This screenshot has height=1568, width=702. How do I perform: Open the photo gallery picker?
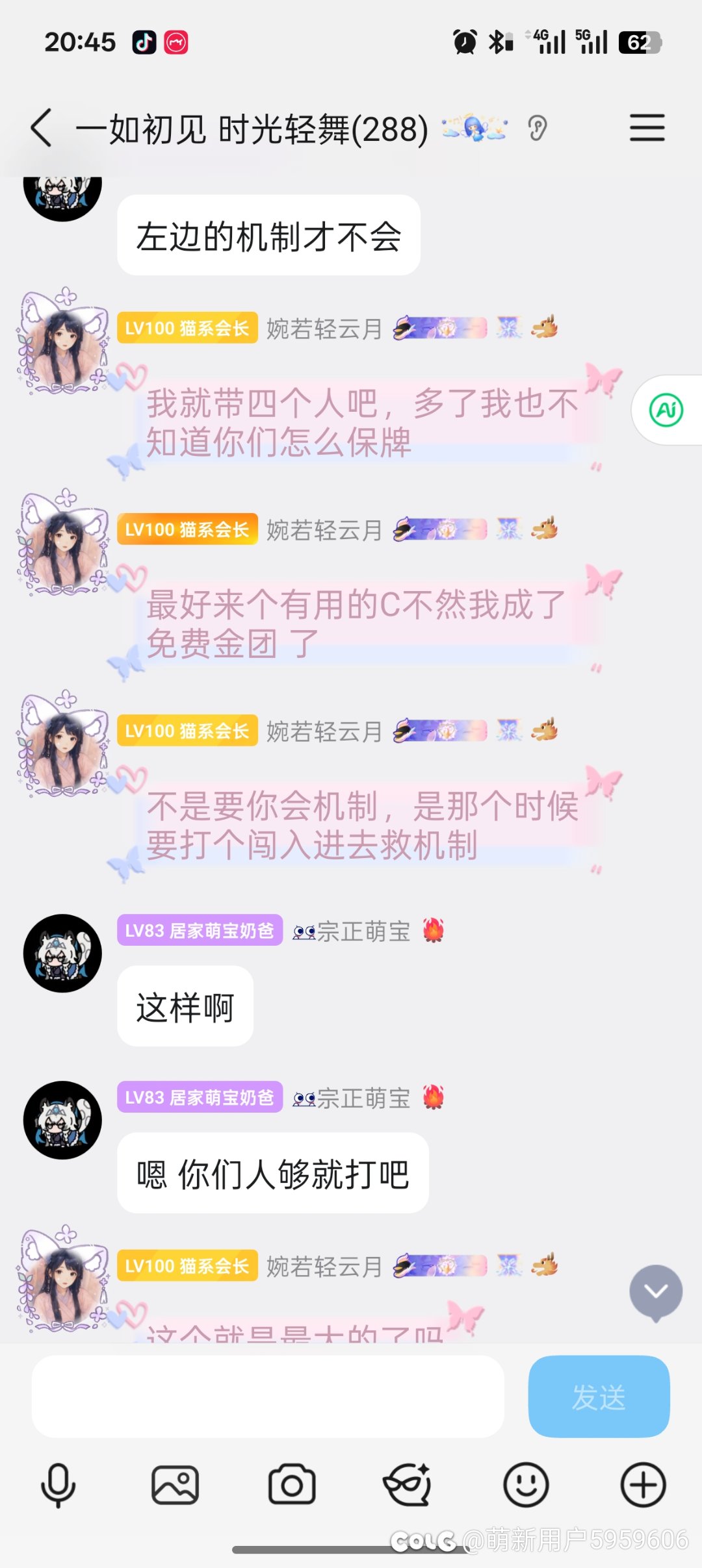175,1485
